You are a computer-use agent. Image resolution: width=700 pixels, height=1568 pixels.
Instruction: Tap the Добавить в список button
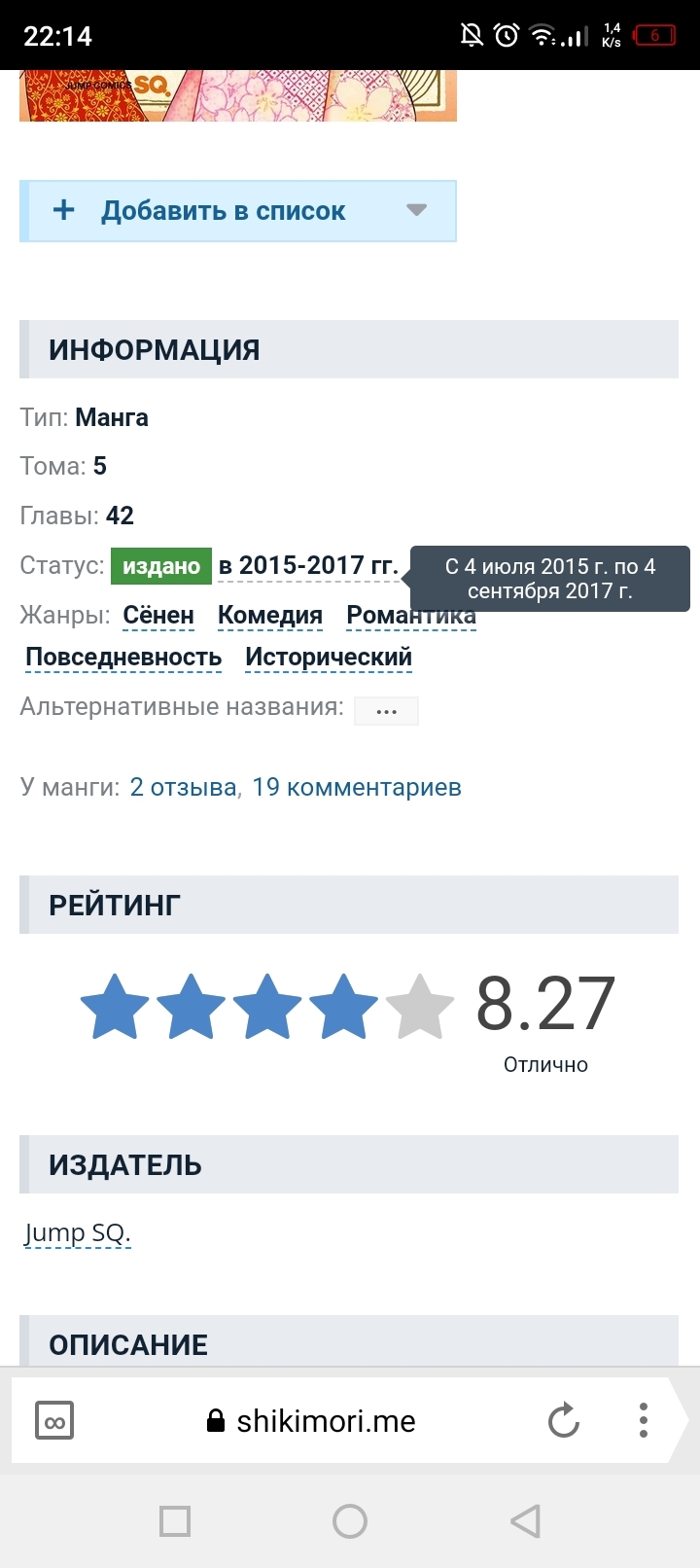tap(222, 211)
